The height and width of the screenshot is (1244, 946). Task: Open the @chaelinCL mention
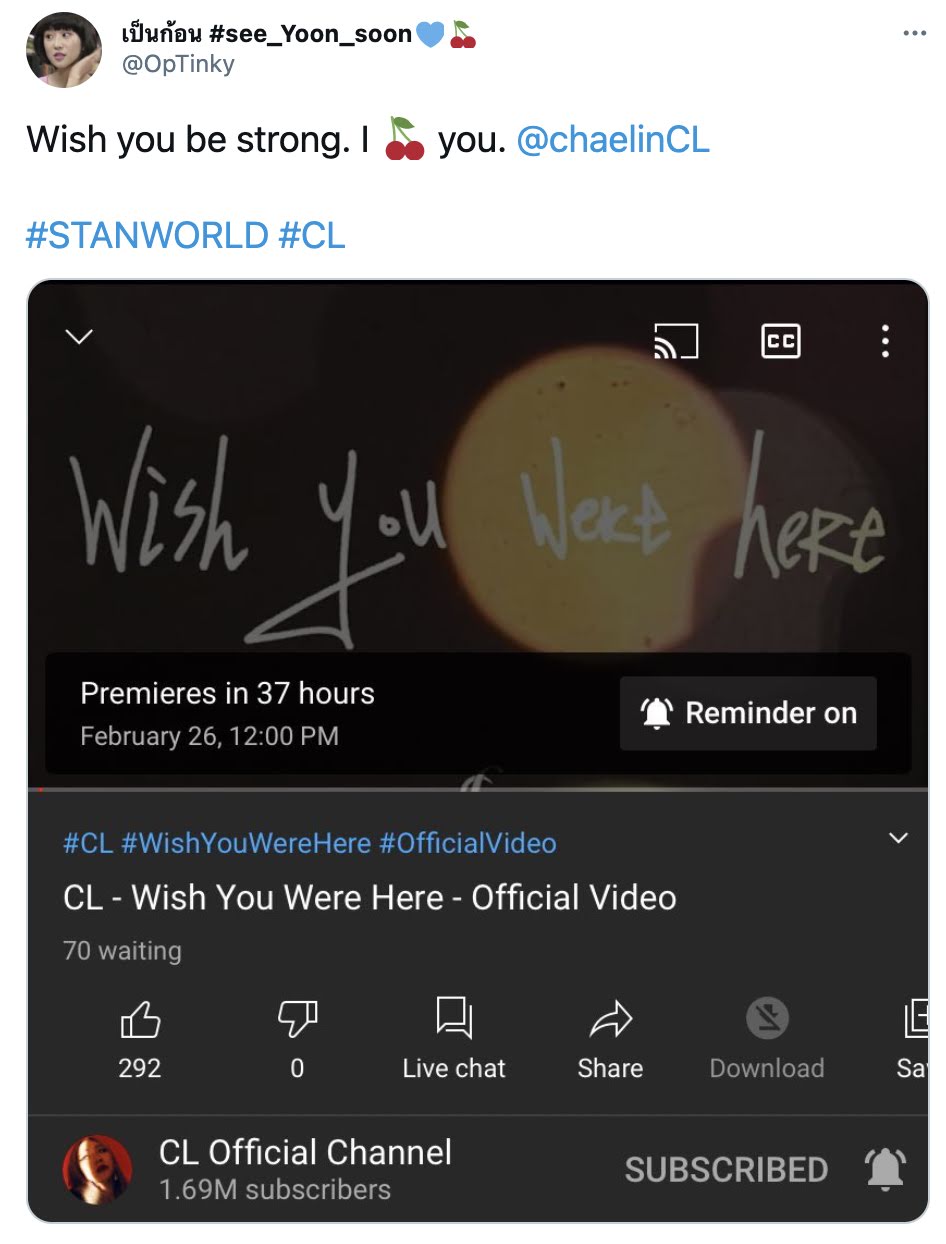click(x=613, y=140)
